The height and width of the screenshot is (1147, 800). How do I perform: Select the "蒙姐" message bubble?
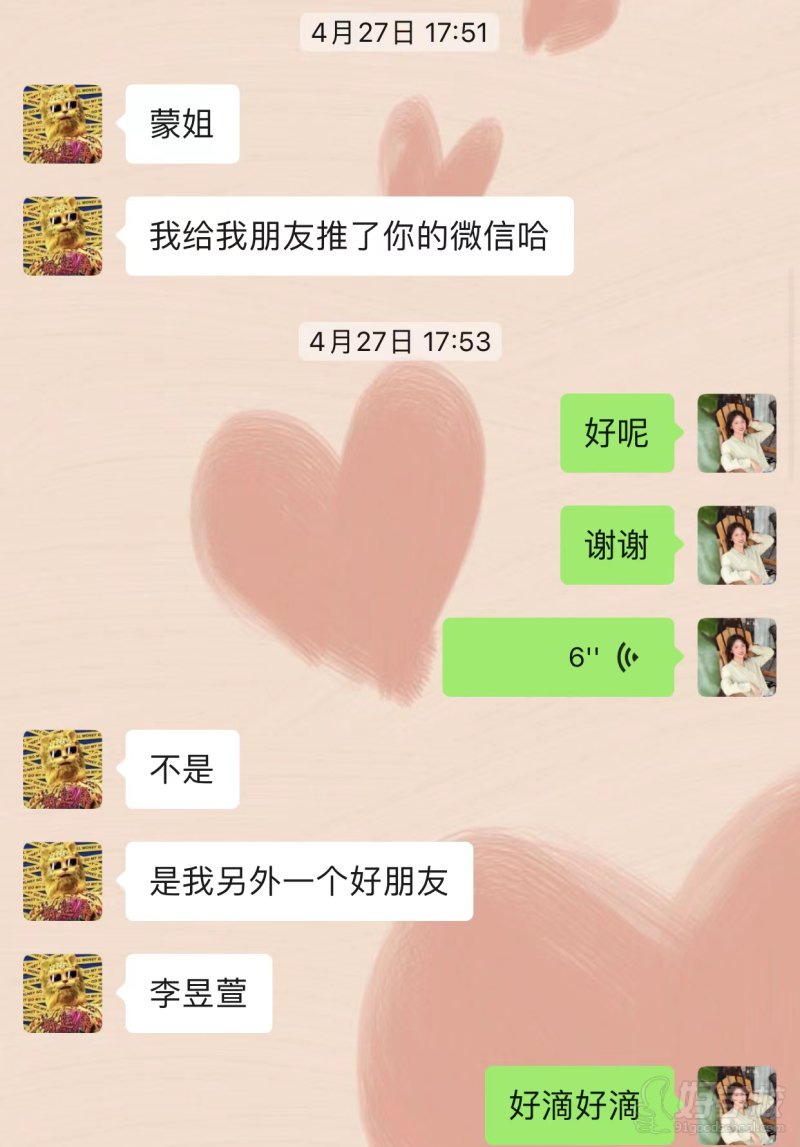[183, 123]
